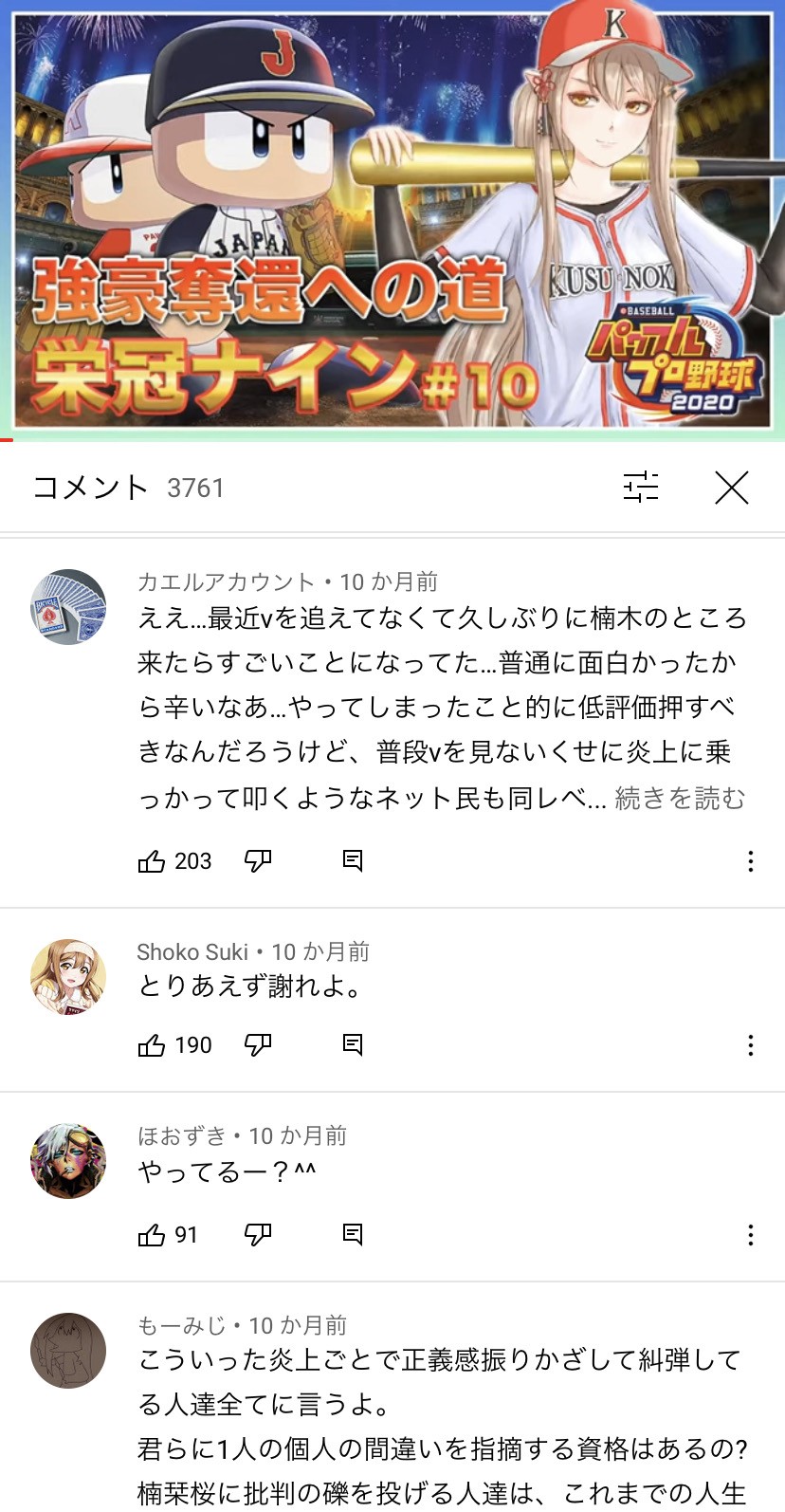Tap the video player at top

[x=392, y=218]
